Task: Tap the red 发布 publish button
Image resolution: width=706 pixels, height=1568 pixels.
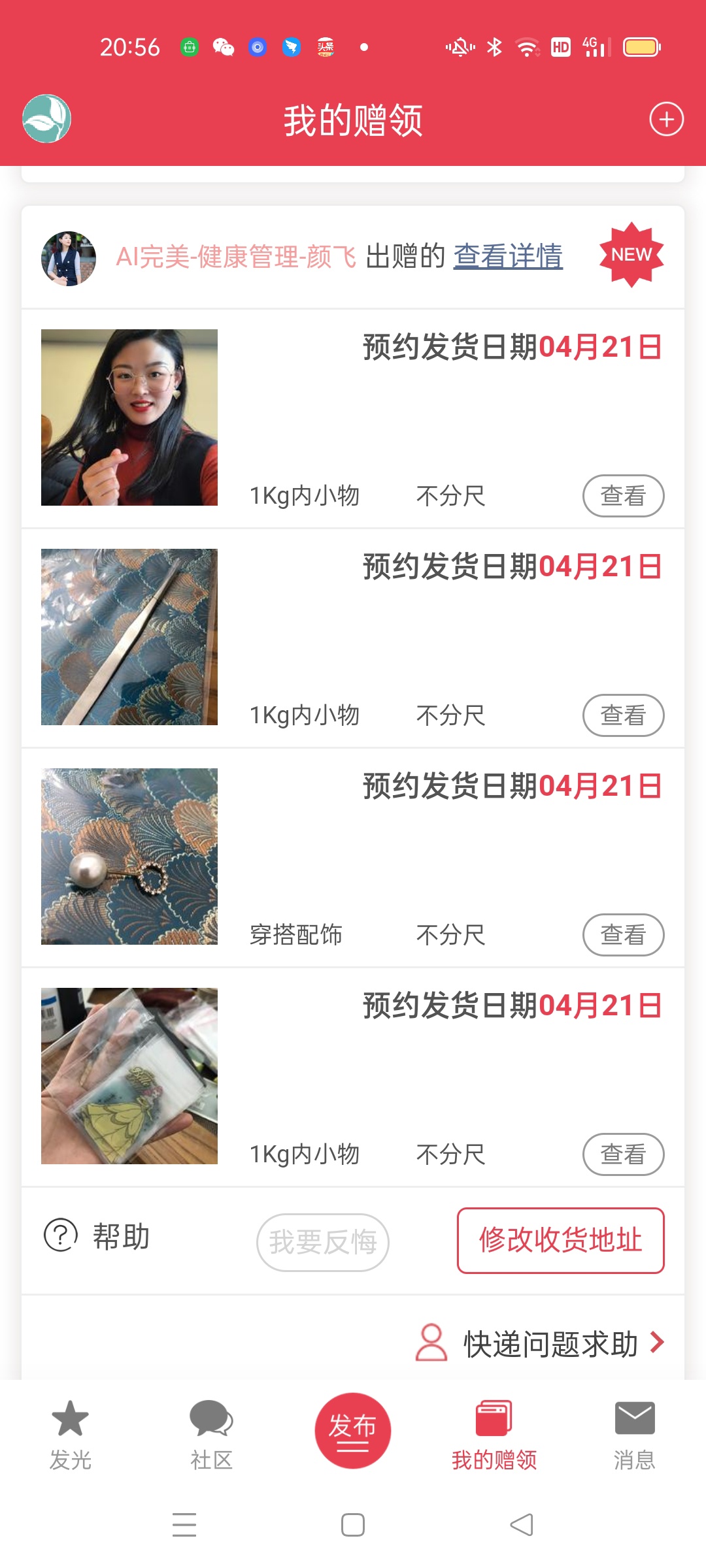Action: click(x=353, y=1430)
